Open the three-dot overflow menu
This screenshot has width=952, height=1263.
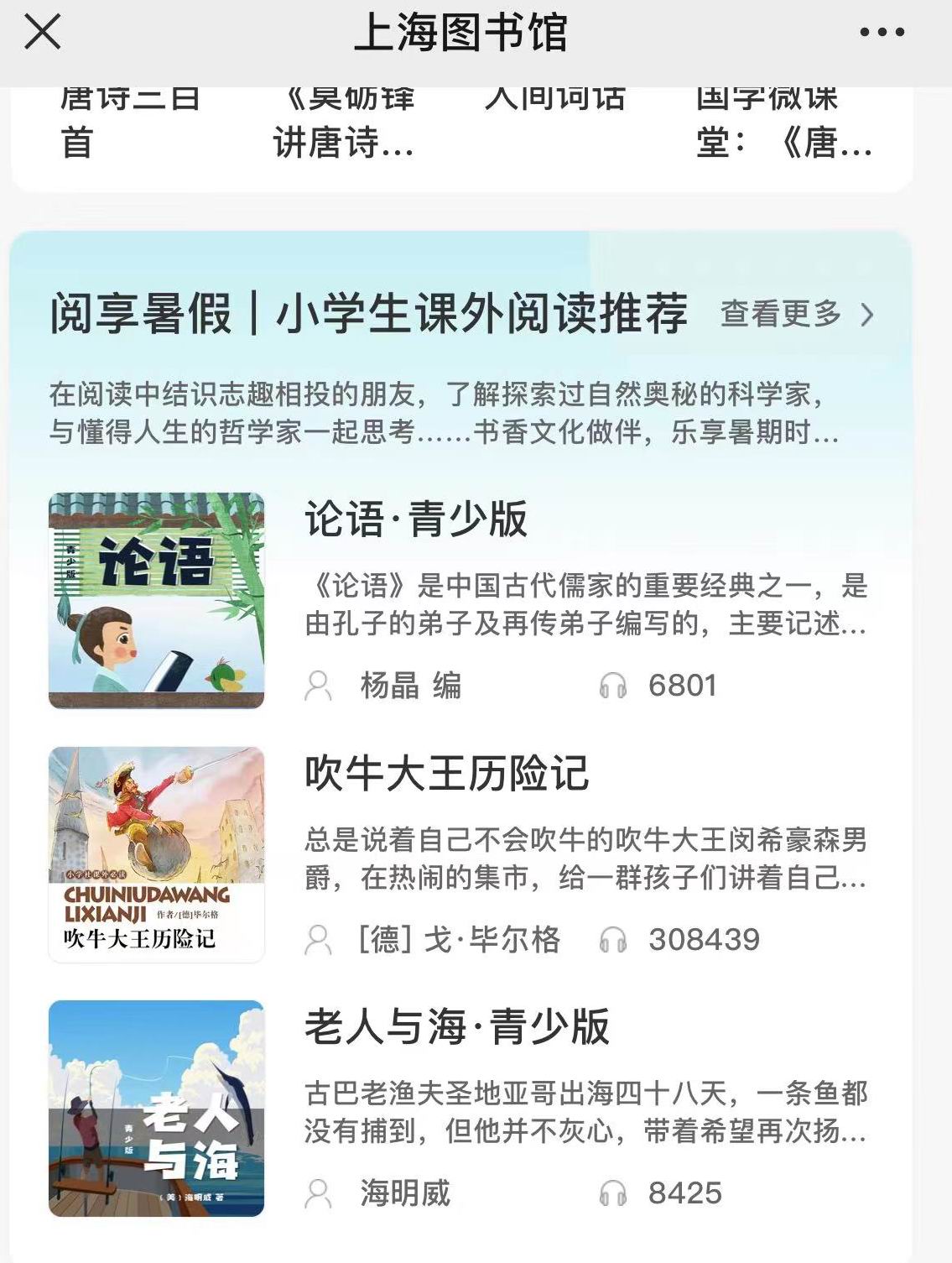point(882,33)
